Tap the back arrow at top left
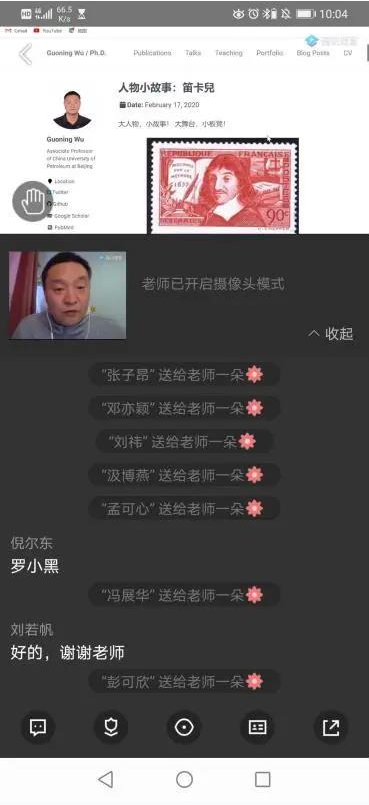This screenshot has width=369, height=805. tap(25, 54)
